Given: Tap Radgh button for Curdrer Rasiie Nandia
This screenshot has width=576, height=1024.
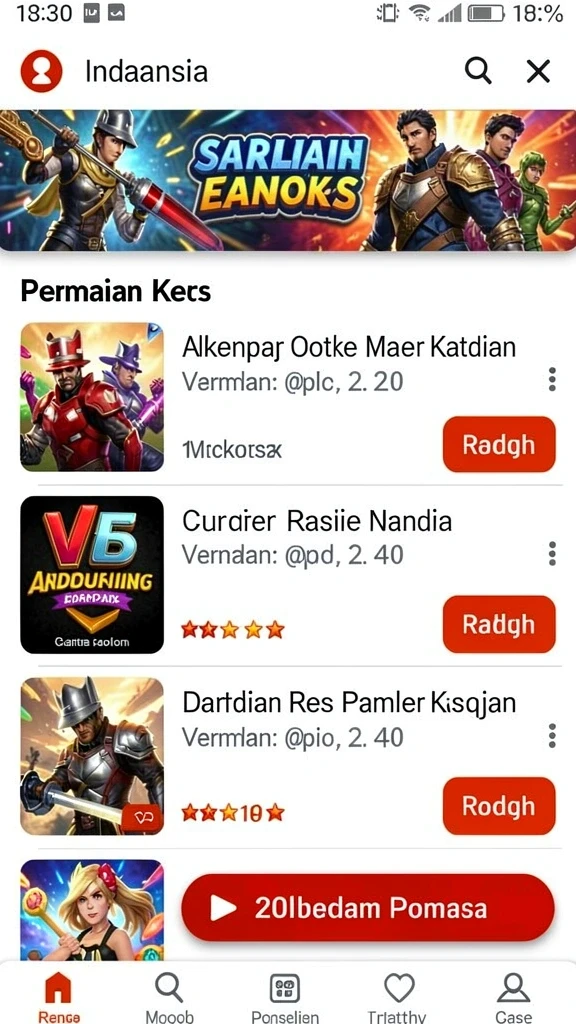Looking at the screenshot, I should click(x=499, y=624).
